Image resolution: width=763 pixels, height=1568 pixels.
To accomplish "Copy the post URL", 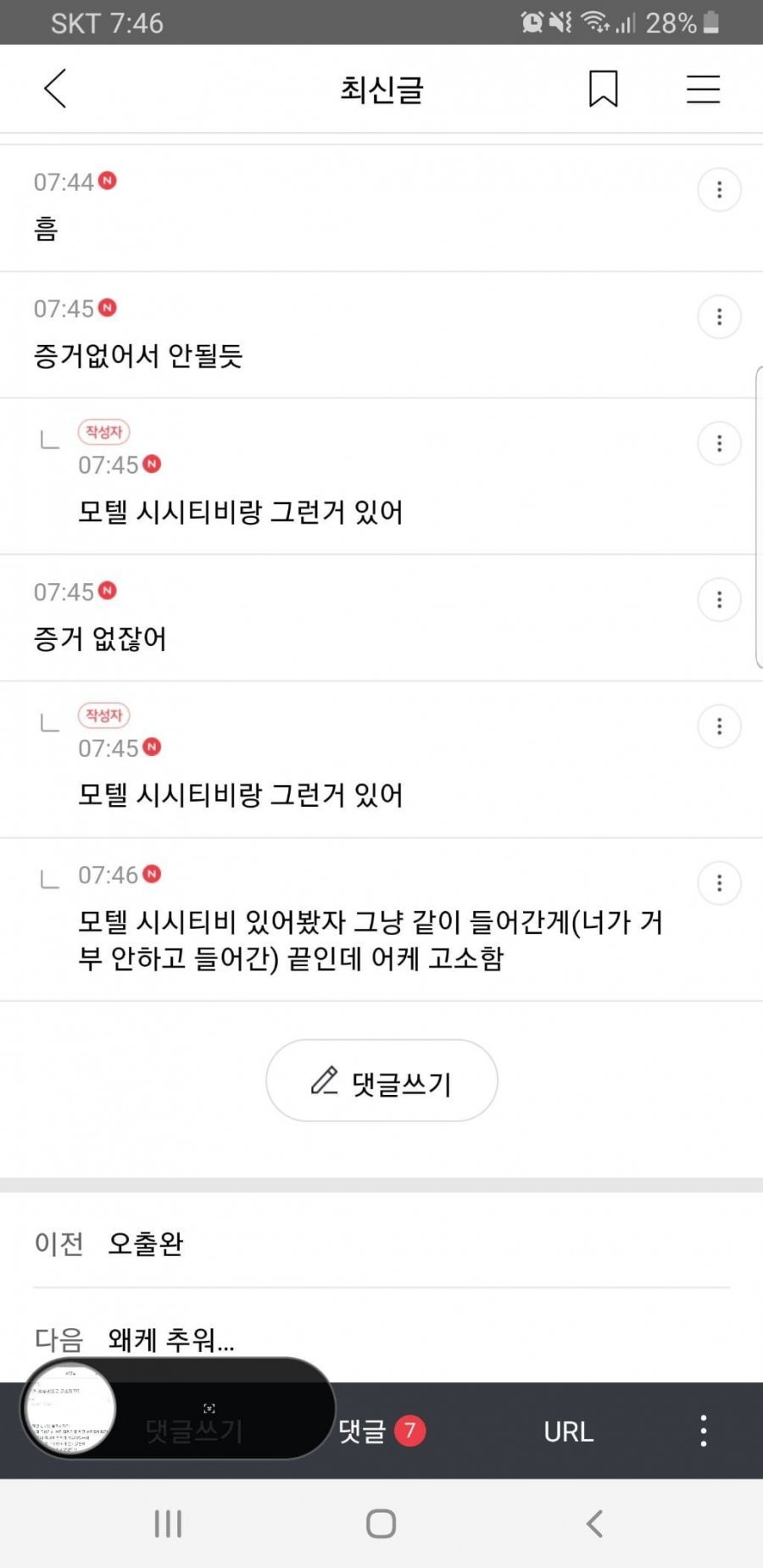I will [568, 1431].
